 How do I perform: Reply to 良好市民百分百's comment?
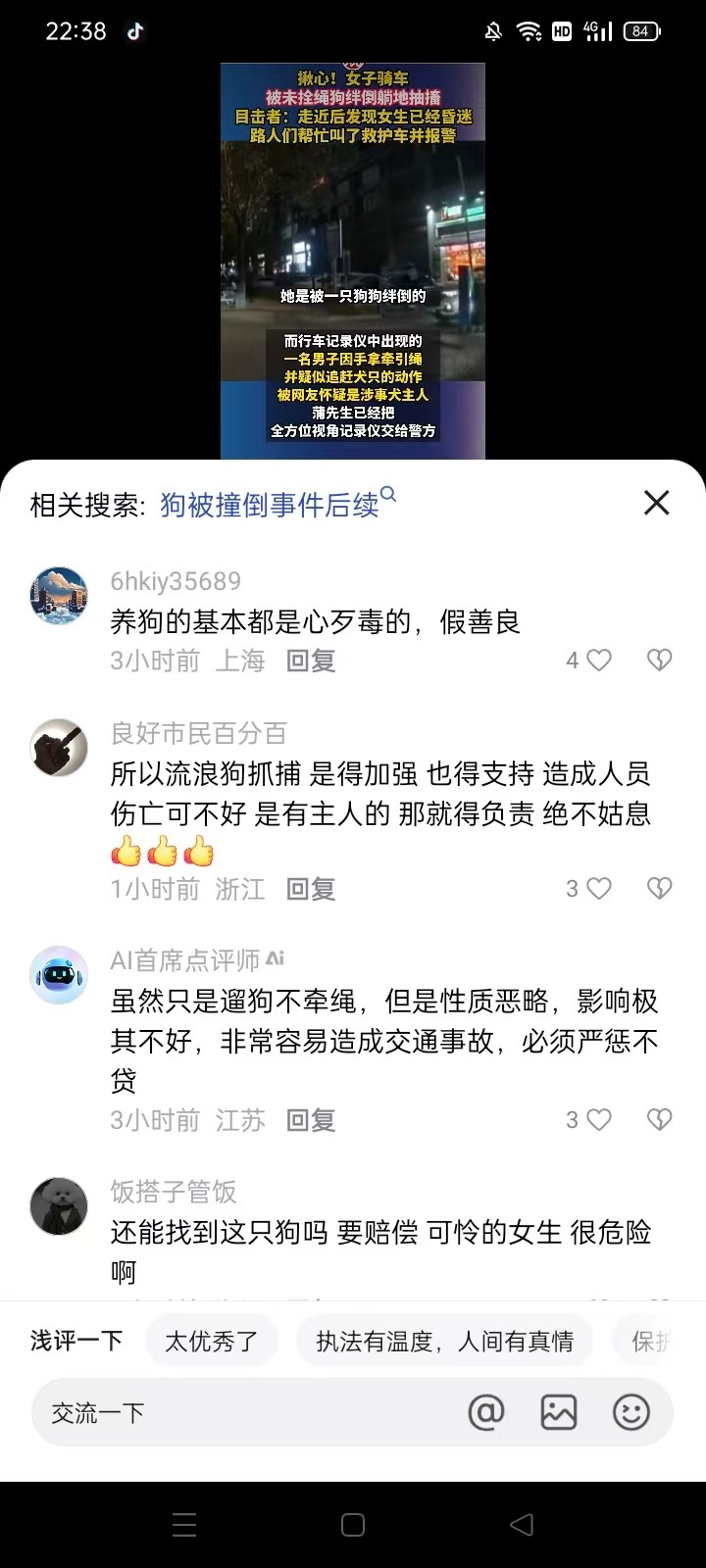pos(311,889)
